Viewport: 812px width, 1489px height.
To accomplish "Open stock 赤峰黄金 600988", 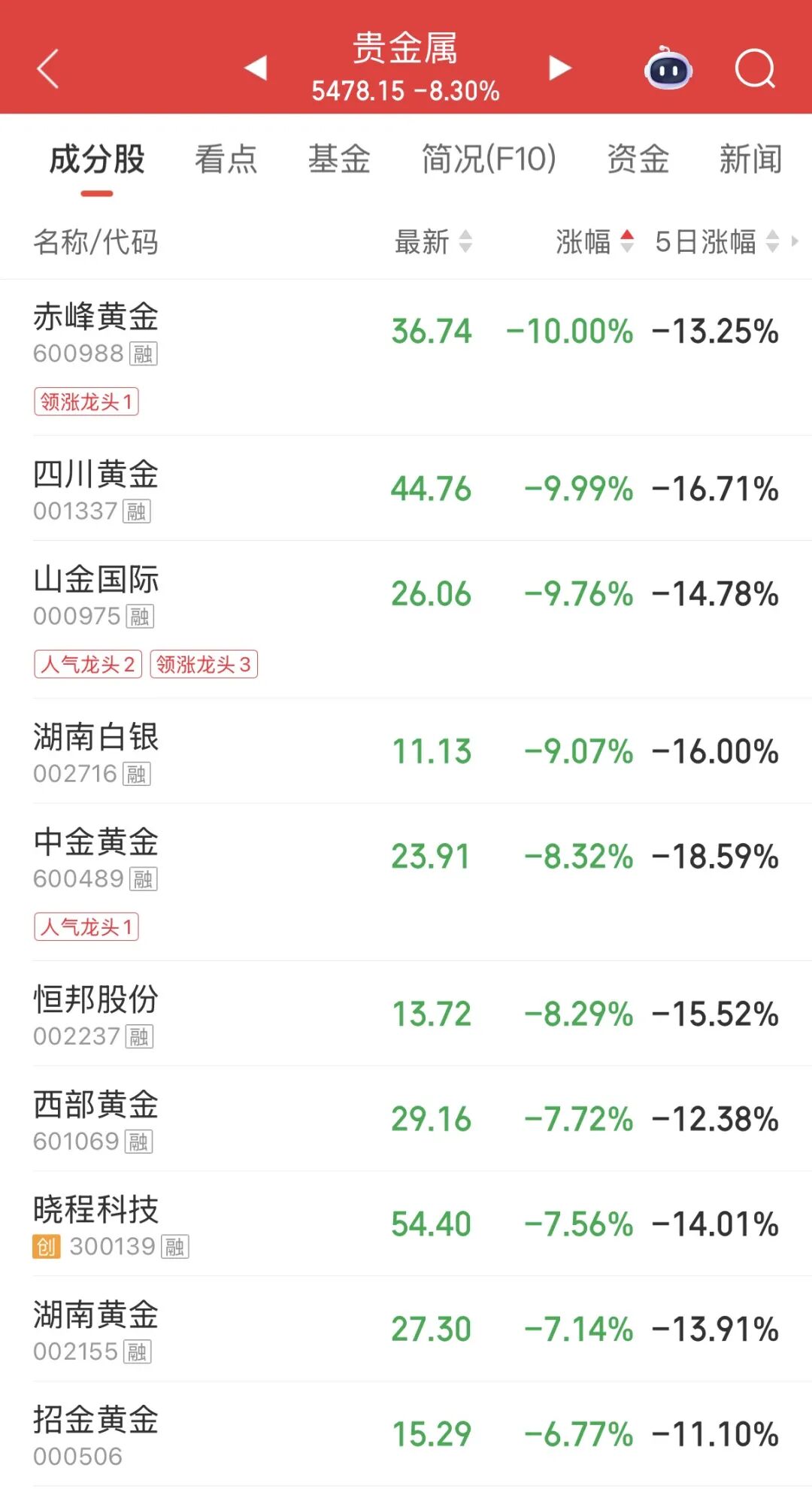I will coord(96,331).
